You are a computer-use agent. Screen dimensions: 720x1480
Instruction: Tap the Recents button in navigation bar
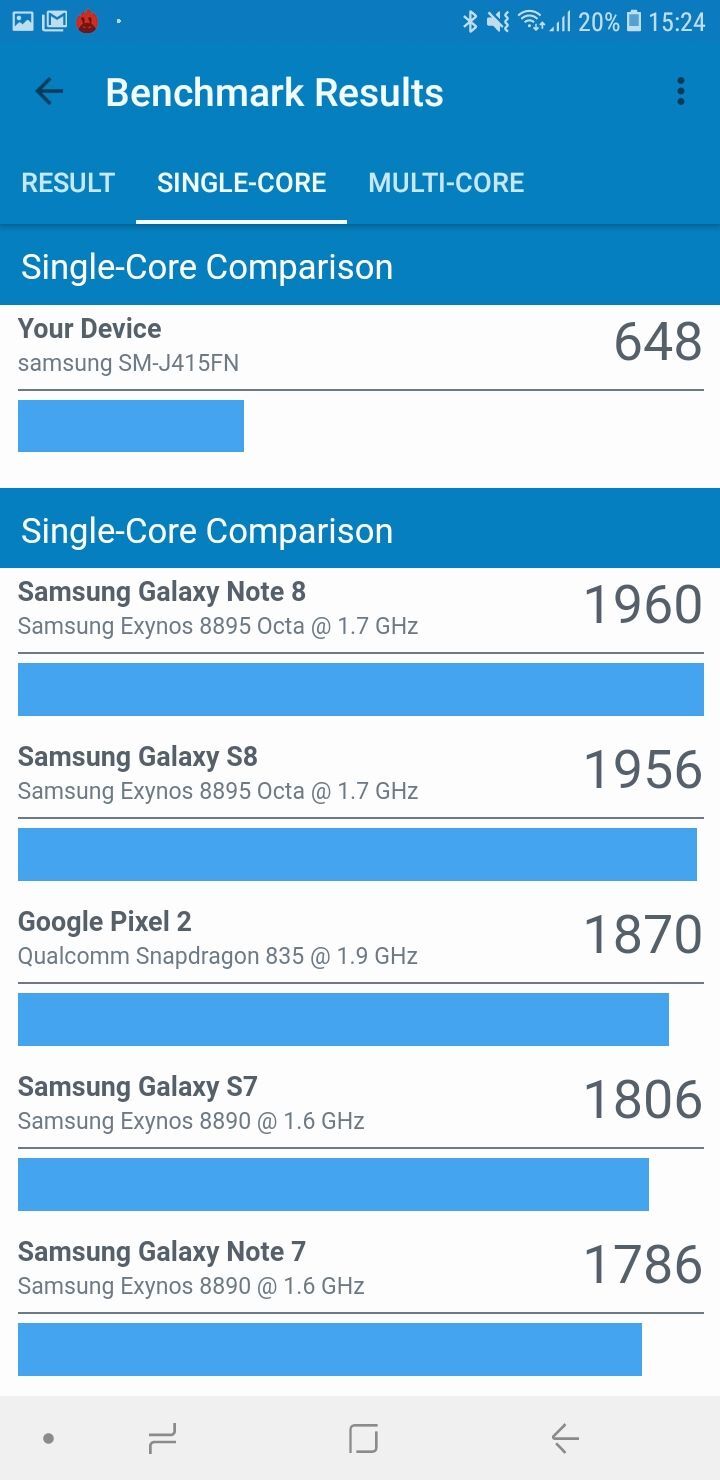161,1437
